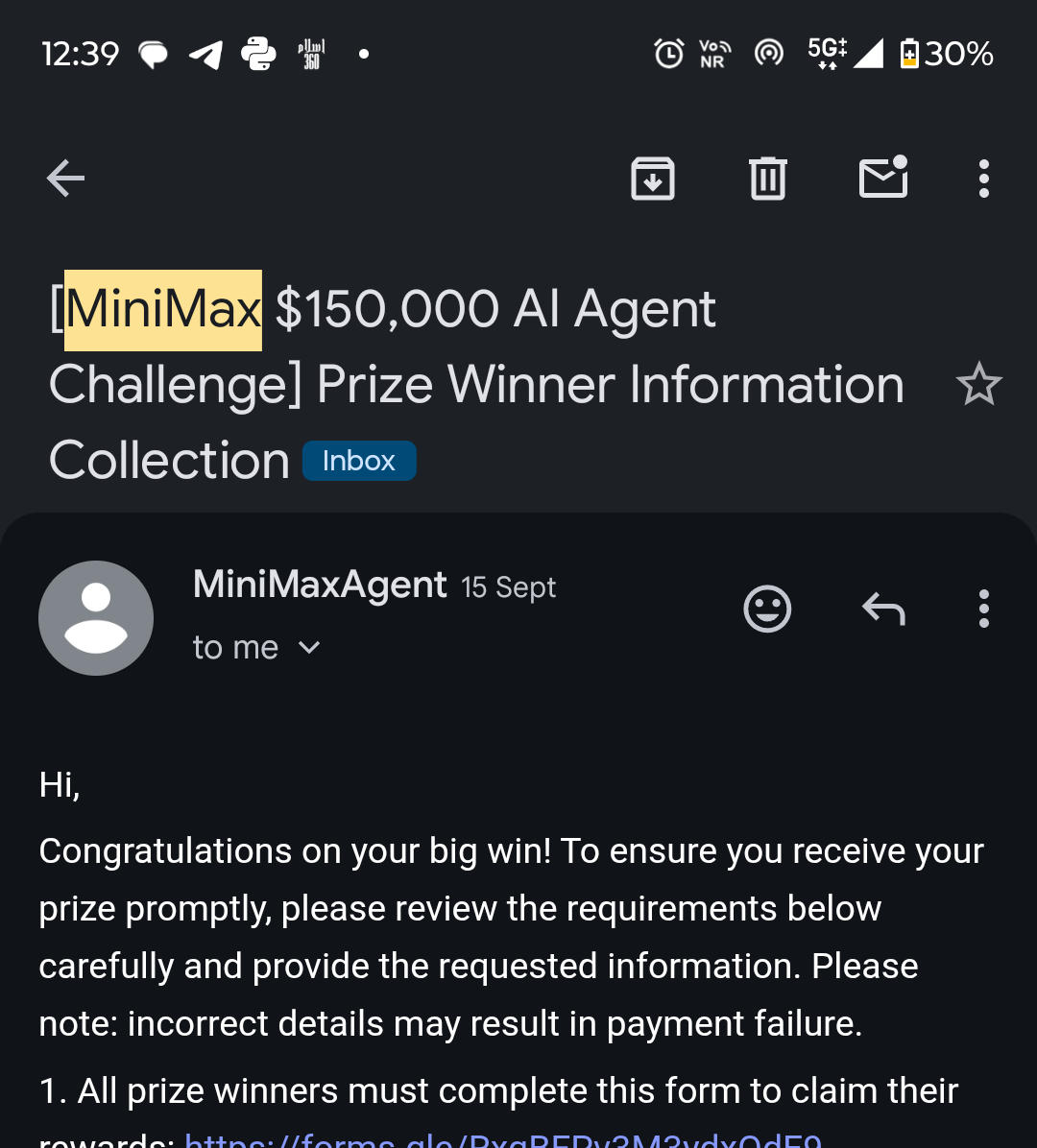Tap the Inbox label chip
This screenshot has width=1037, height=1148.
pos(359,461)
